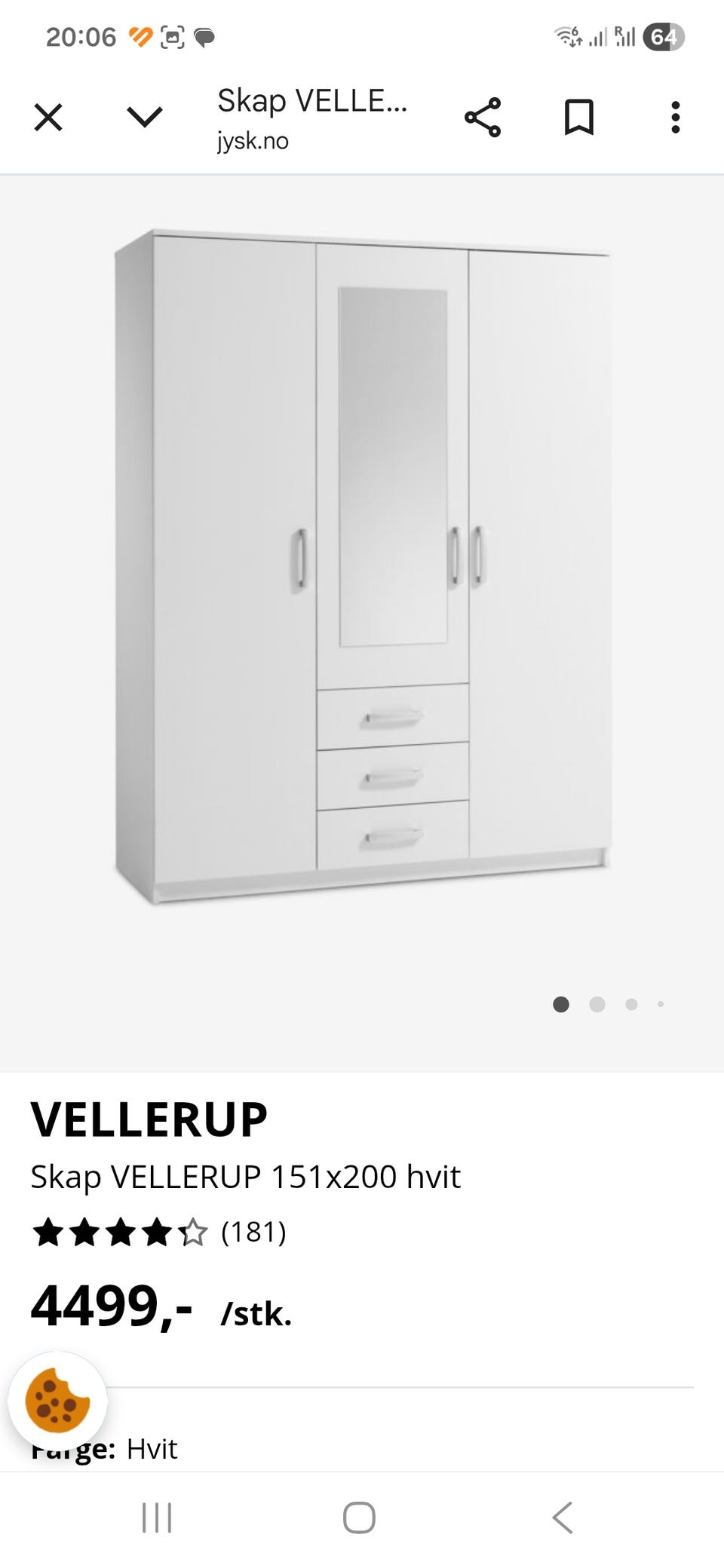Screen dimensions: 724x1568
Task: Open the three-dot overflow menu
Action: pyautogui.click(x=675, y=115)
